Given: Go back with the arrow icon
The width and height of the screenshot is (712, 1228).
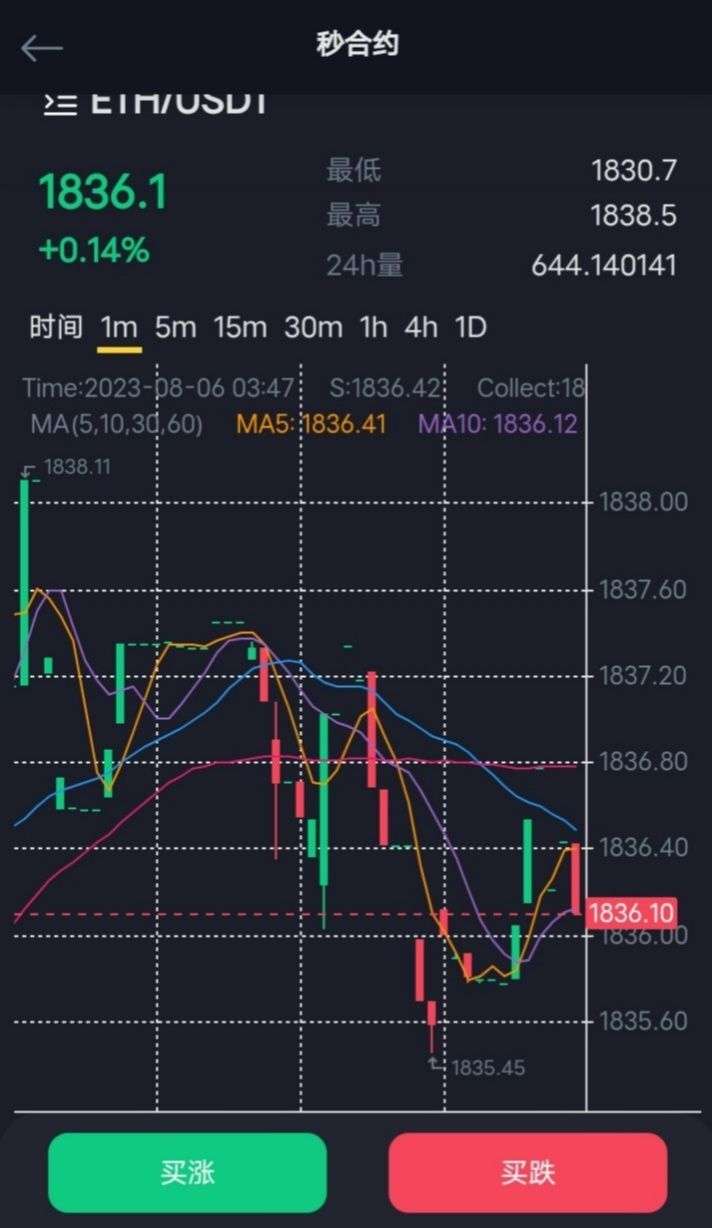Looking at the screenshot, I should pos(42,47).
